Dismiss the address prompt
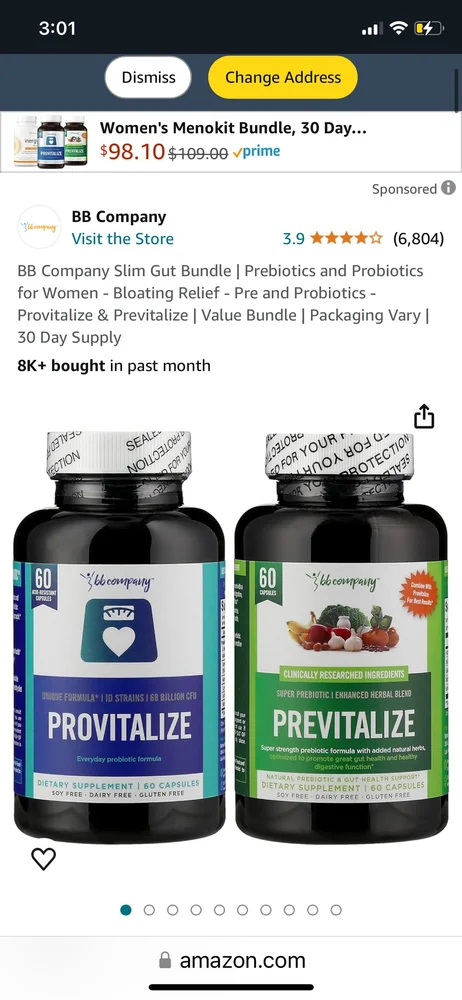 (148, 78)
